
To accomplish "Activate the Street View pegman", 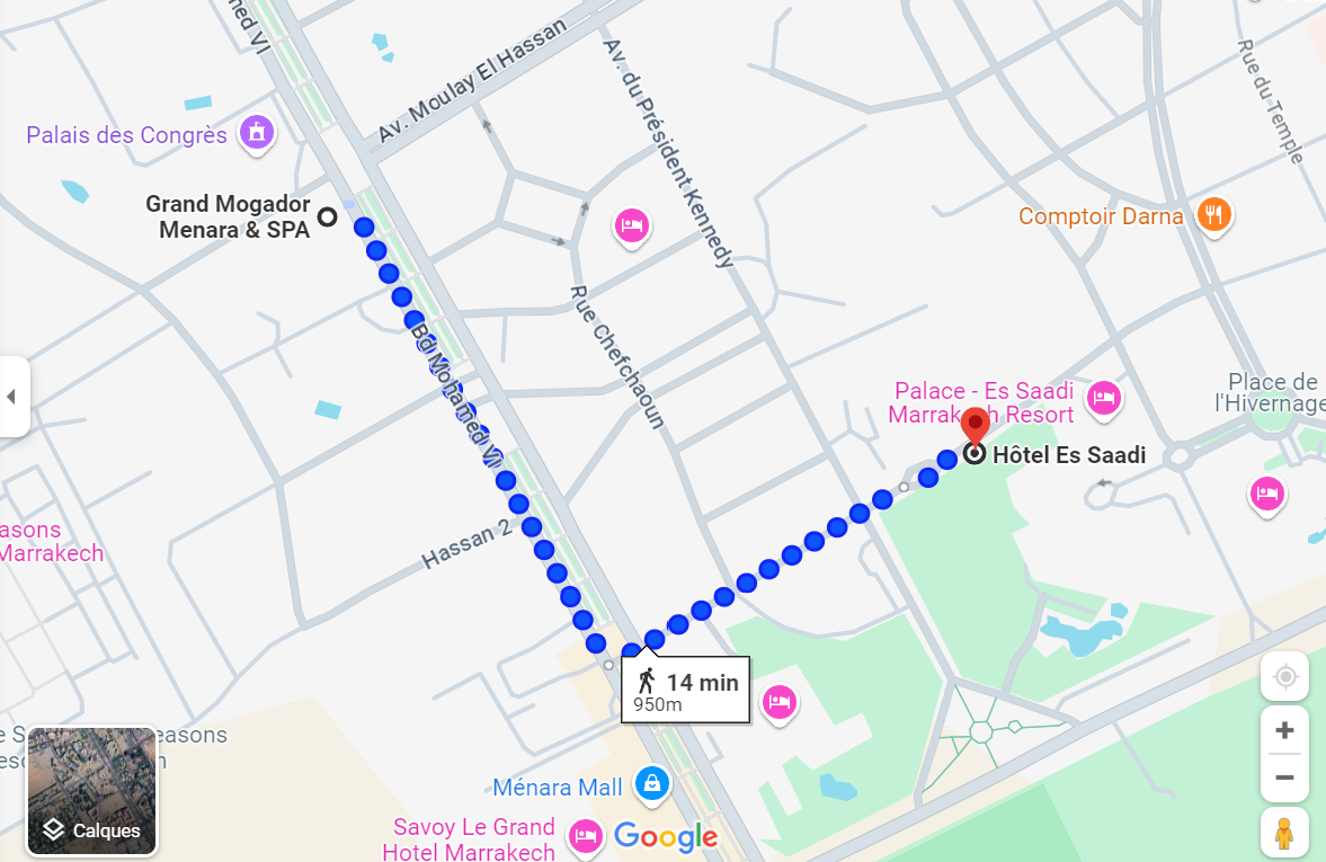I will (1284, 832).
